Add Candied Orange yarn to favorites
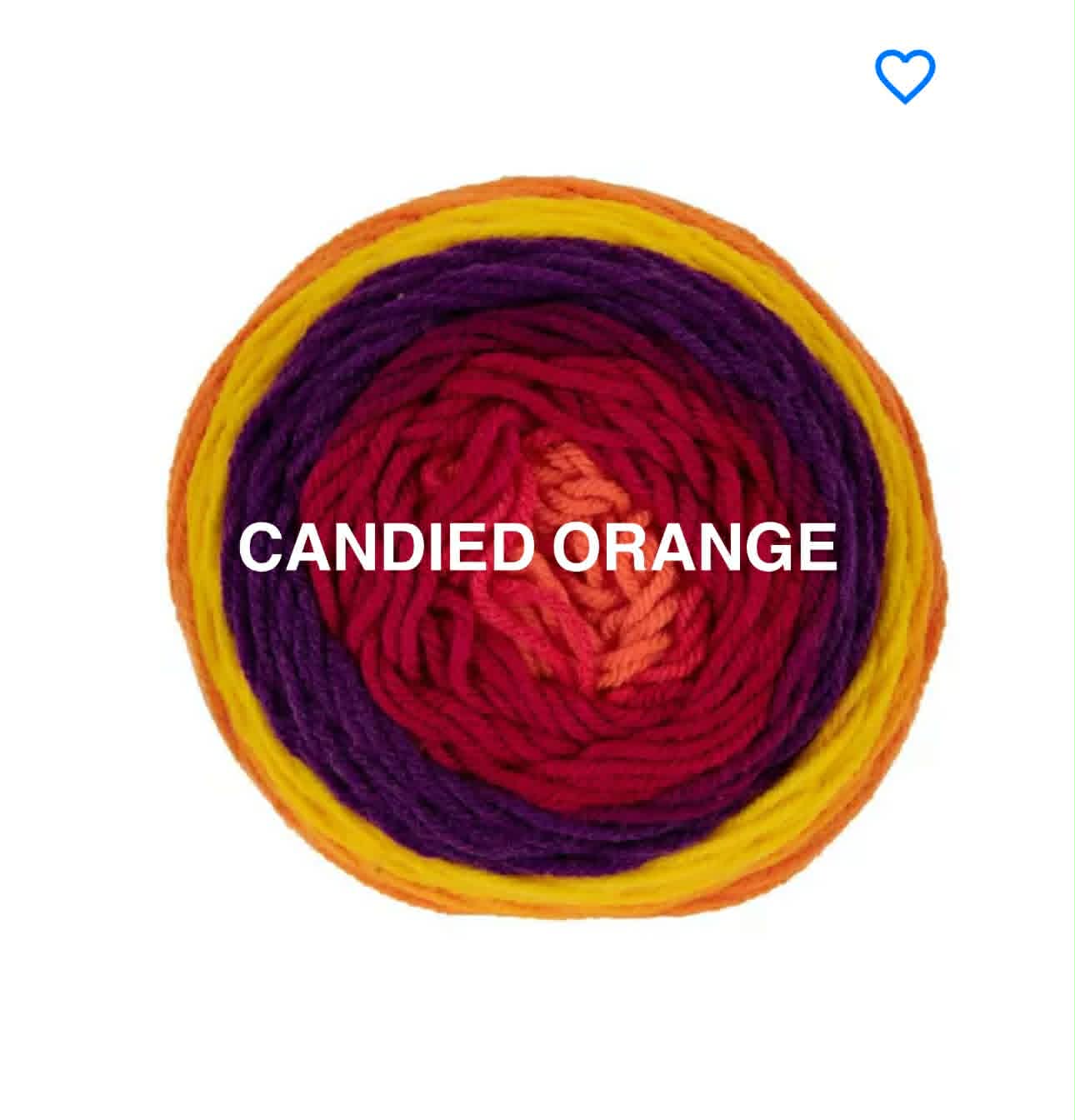1075x1120 pixels. [x=905, y=77]
